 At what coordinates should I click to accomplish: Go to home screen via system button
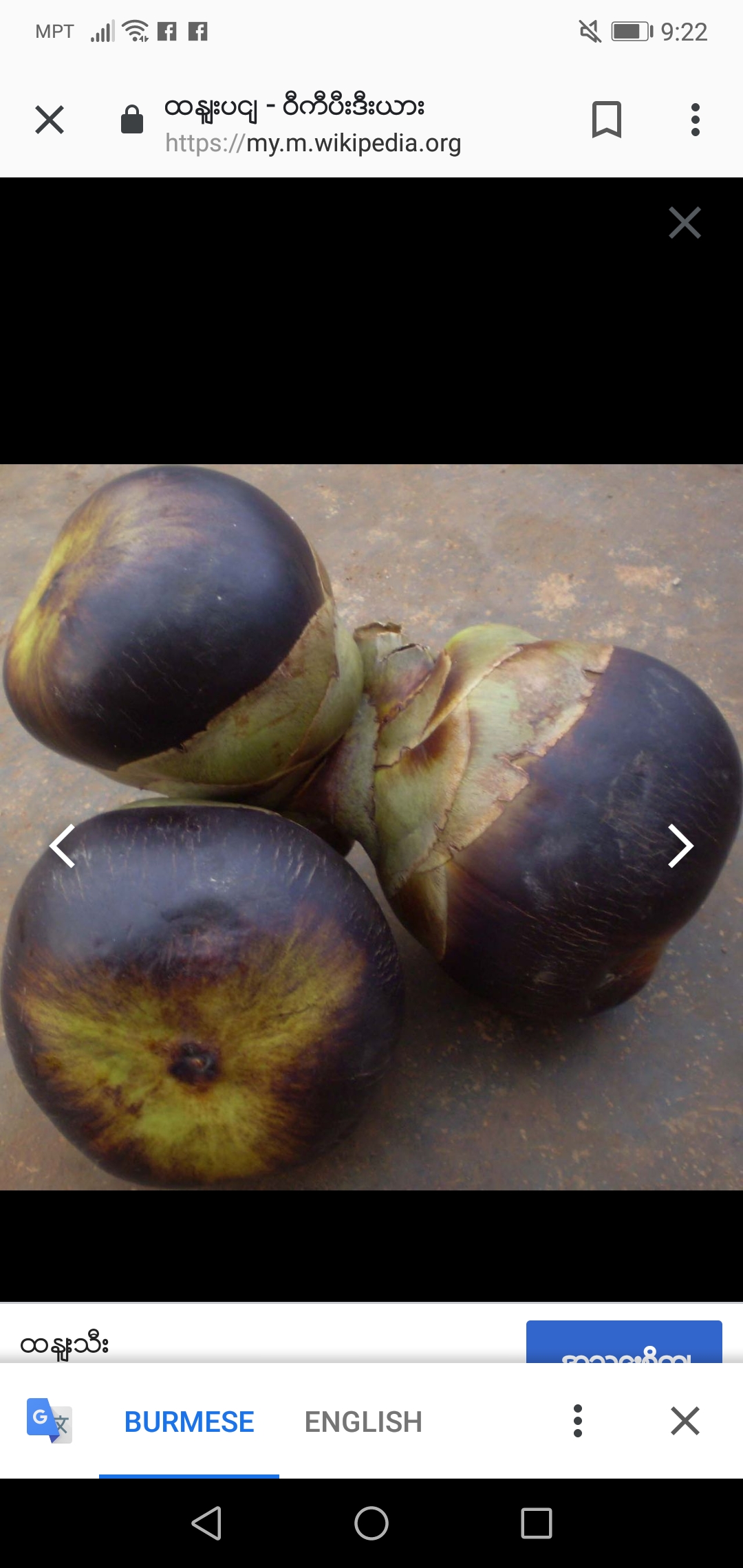point(371,1523)
